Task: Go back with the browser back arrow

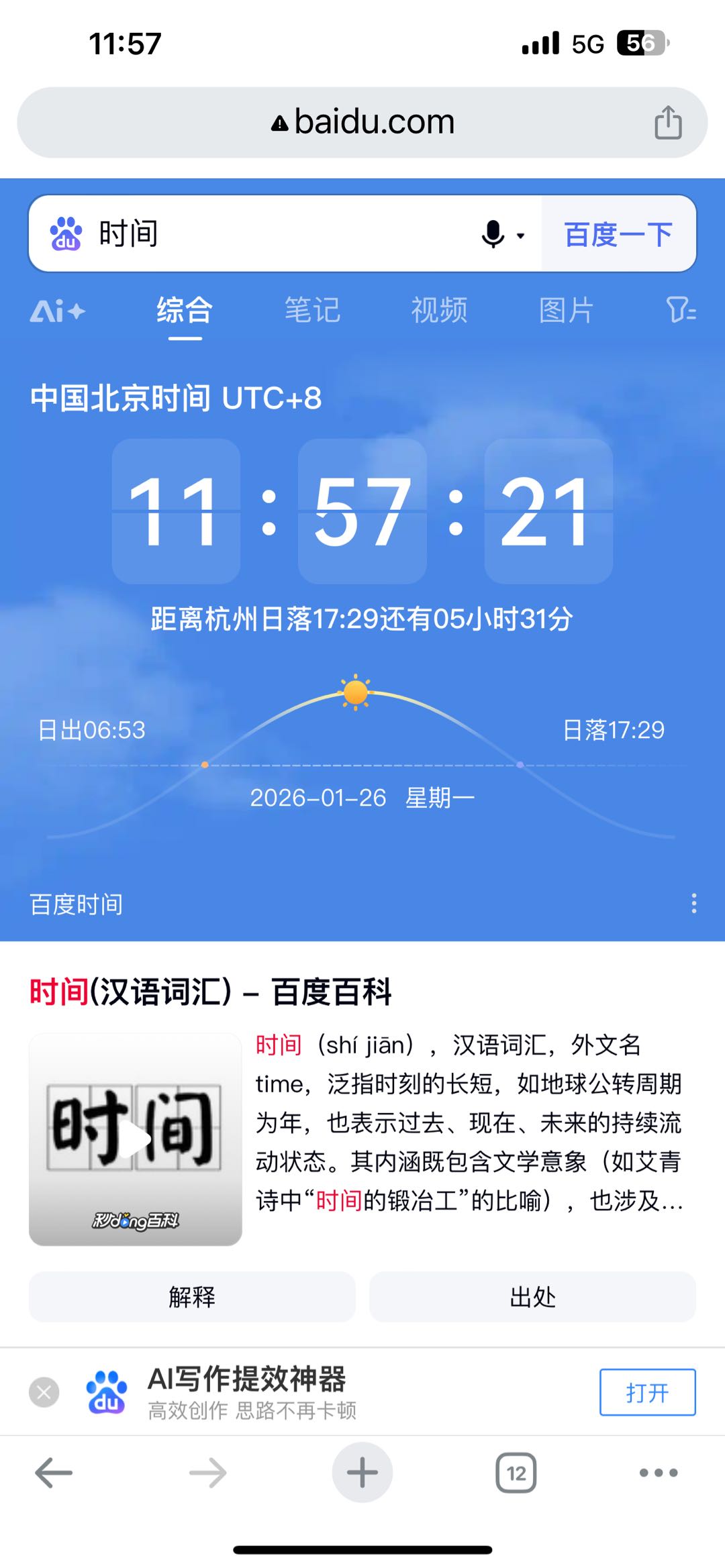Action: point(54,1473)
